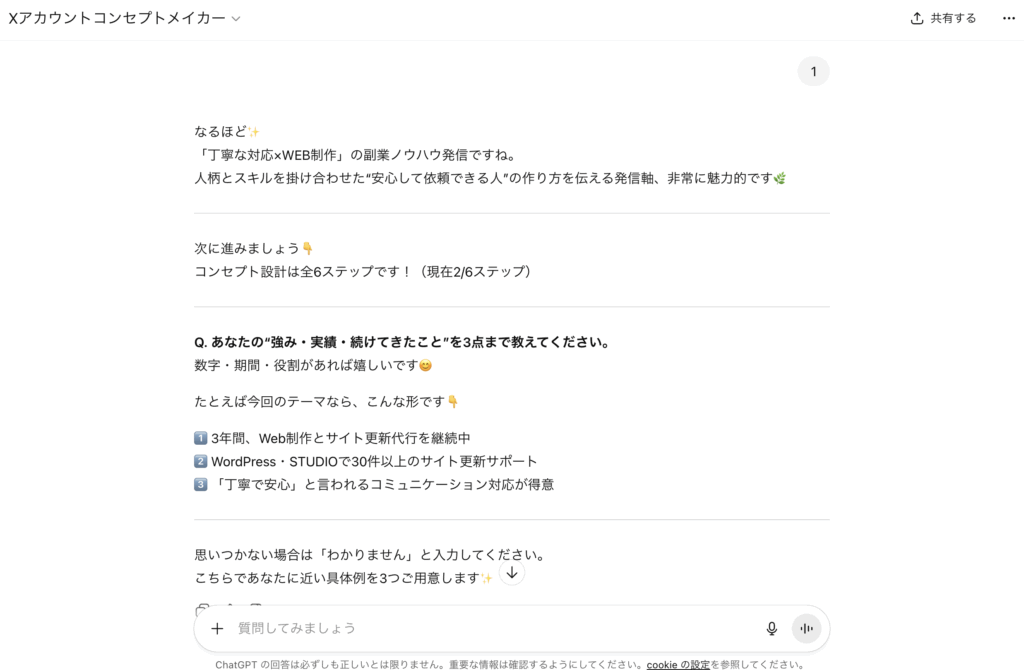Jump to latest with the down arrow

pos(512,573)
